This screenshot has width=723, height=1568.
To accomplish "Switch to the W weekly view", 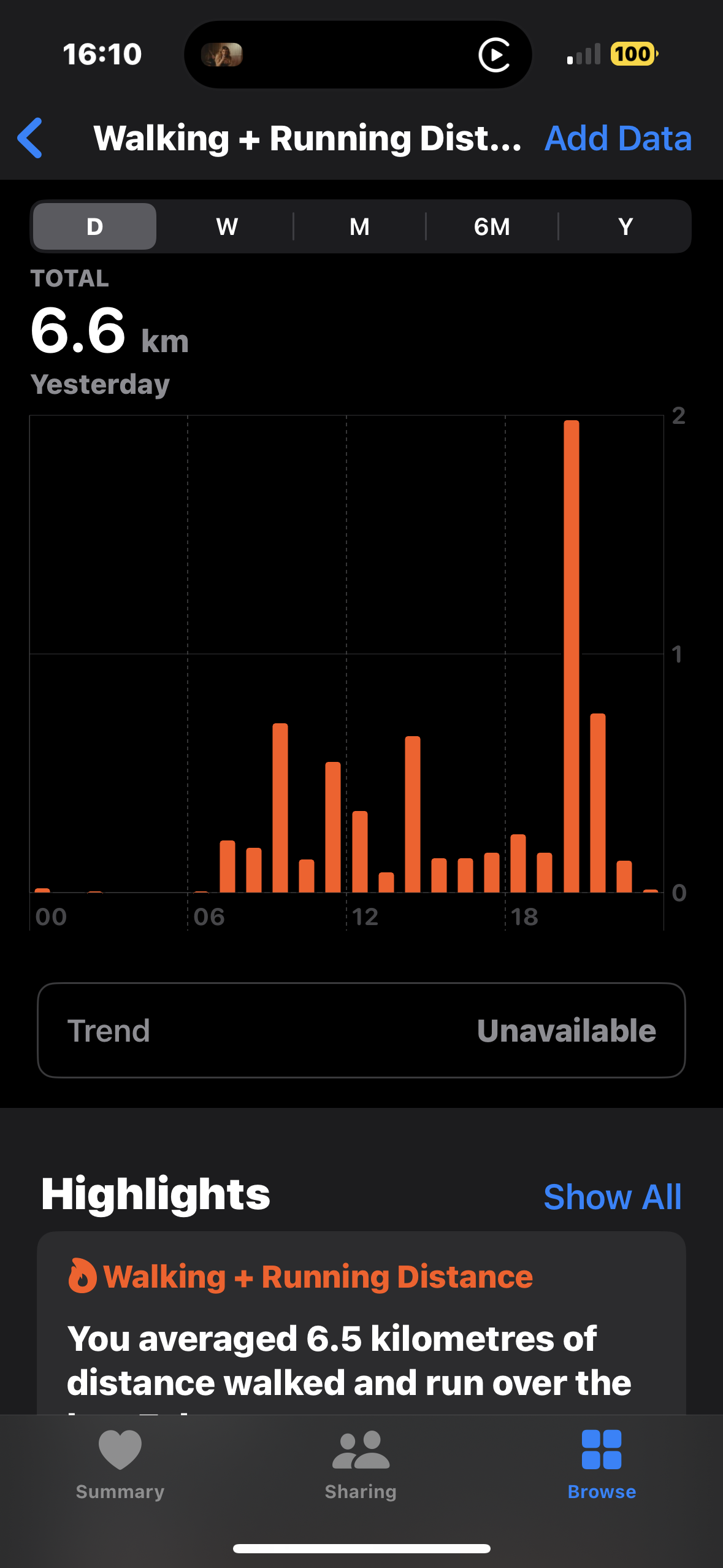I will pos(227,226).
